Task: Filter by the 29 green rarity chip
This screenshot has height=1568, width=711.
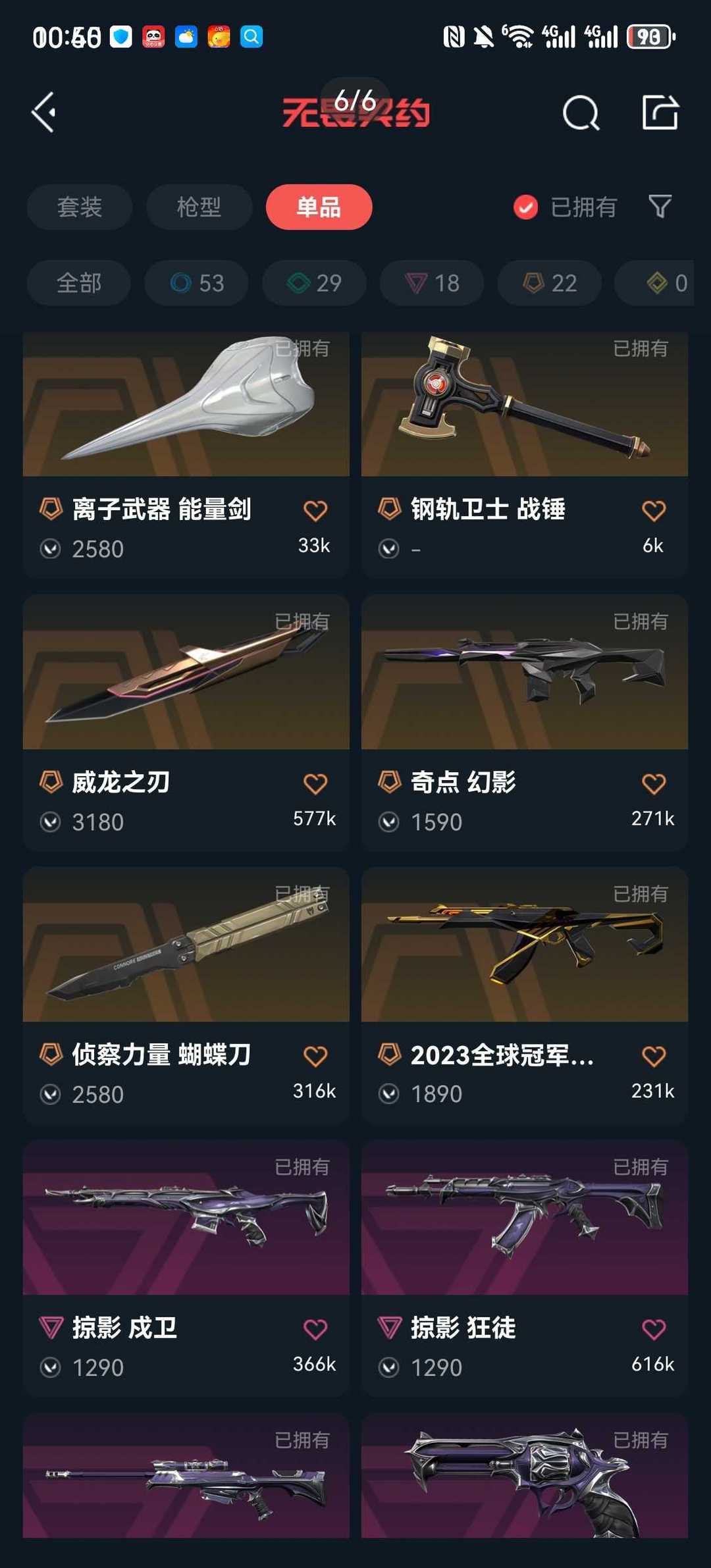Action: (x=314, y=283)
